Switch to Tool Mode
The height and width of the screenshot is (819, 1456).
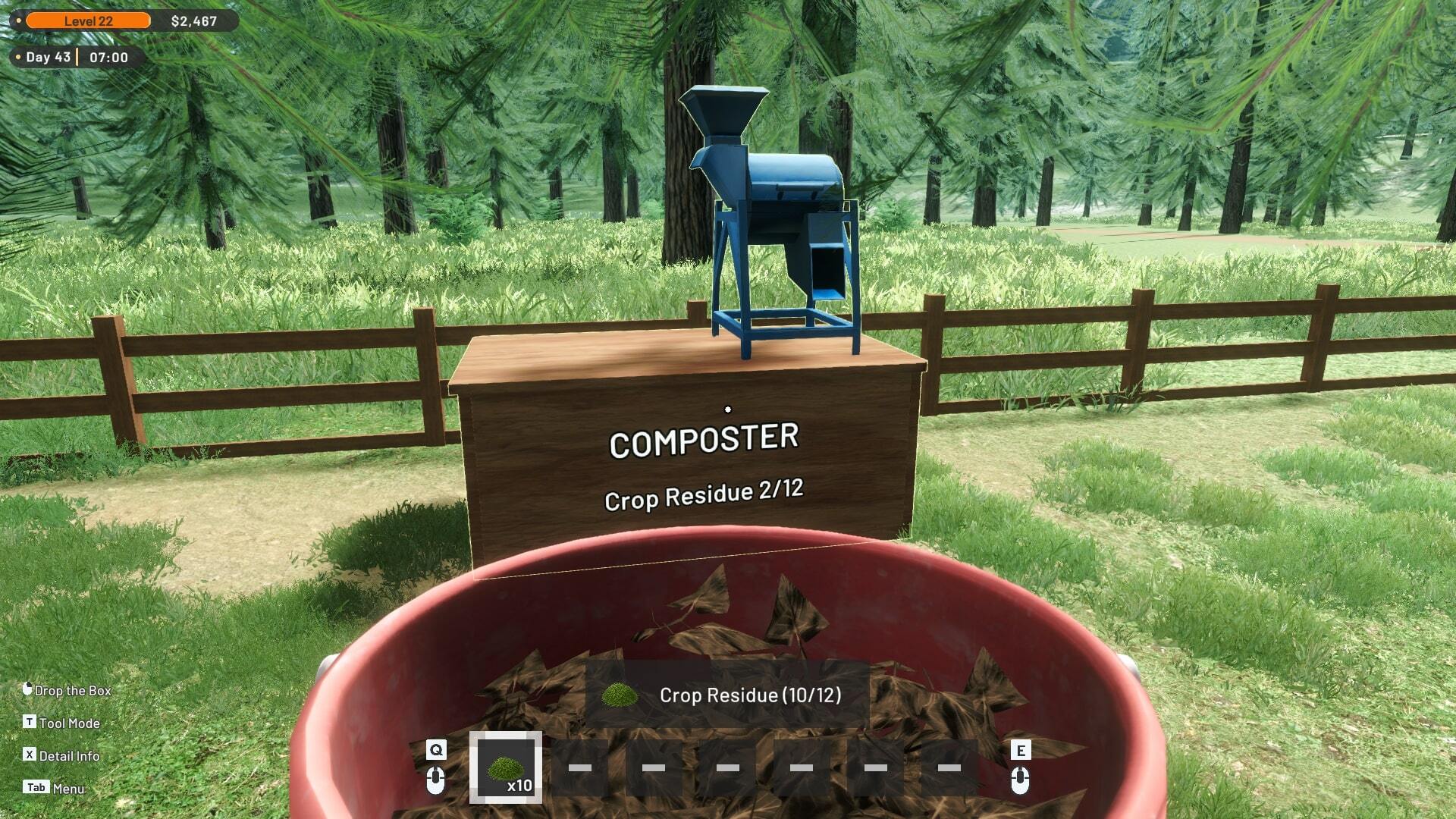61,723
